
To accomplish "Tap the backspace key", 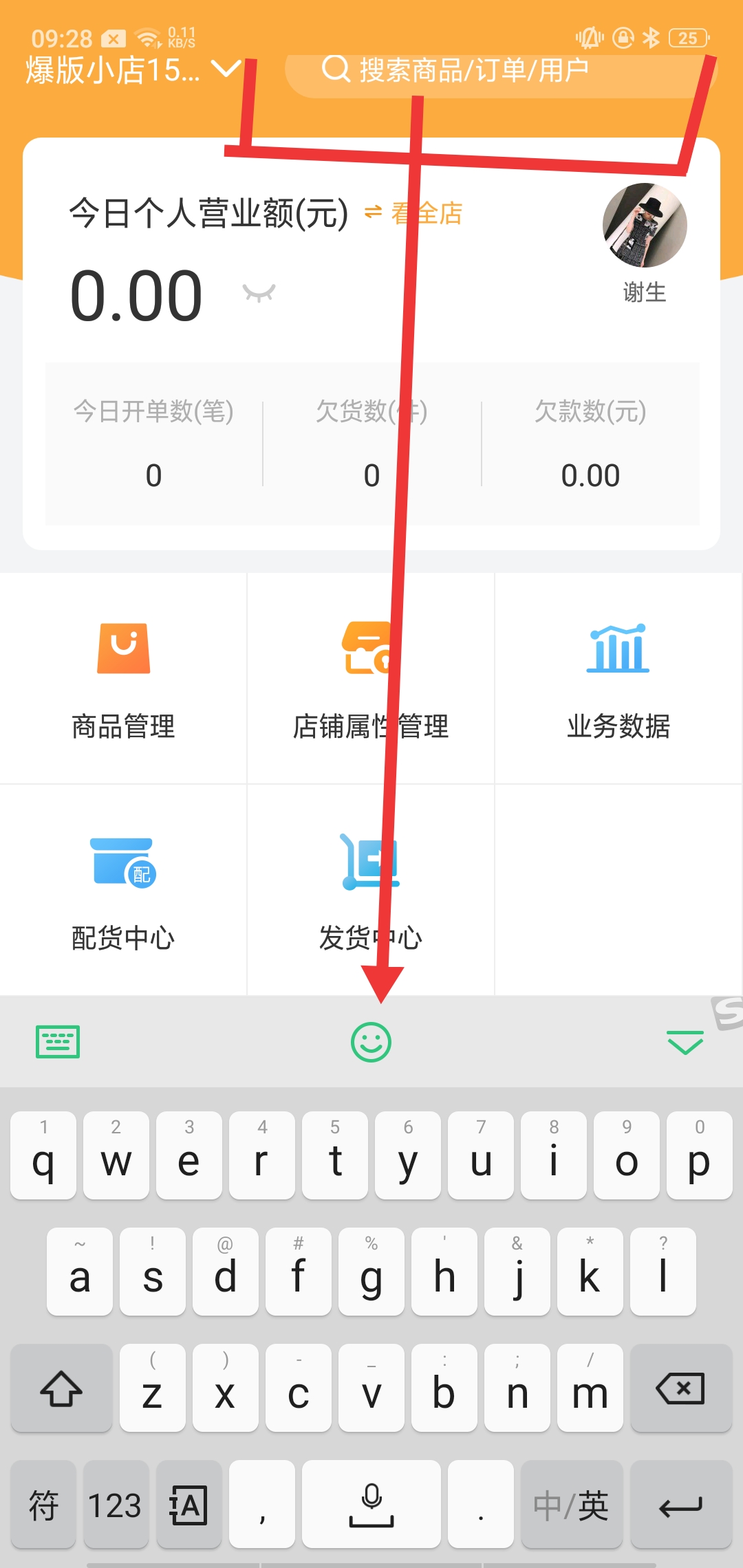I will (x=681, y=1388).
